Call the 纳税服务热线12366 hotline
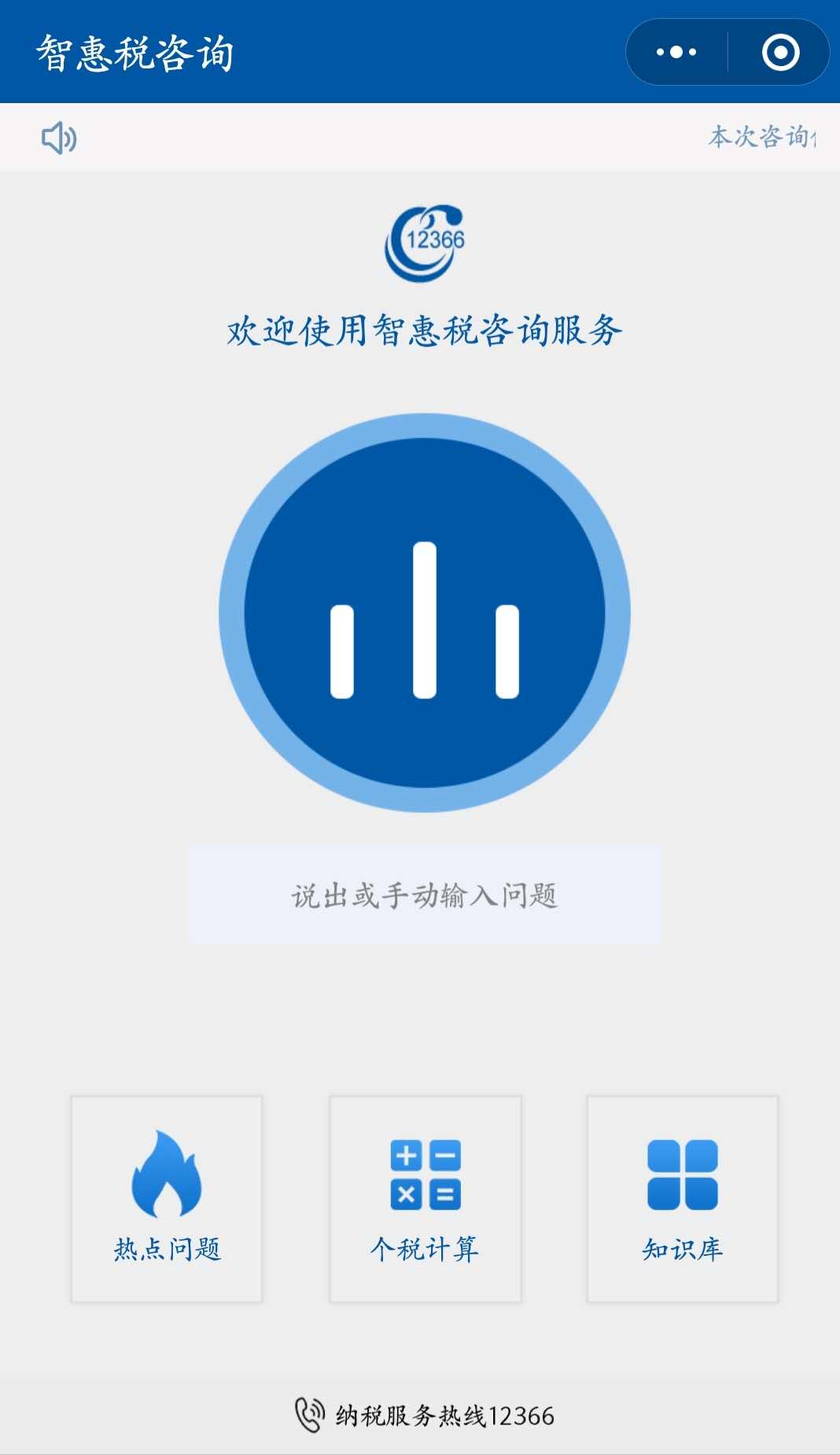 point(425,1415)
